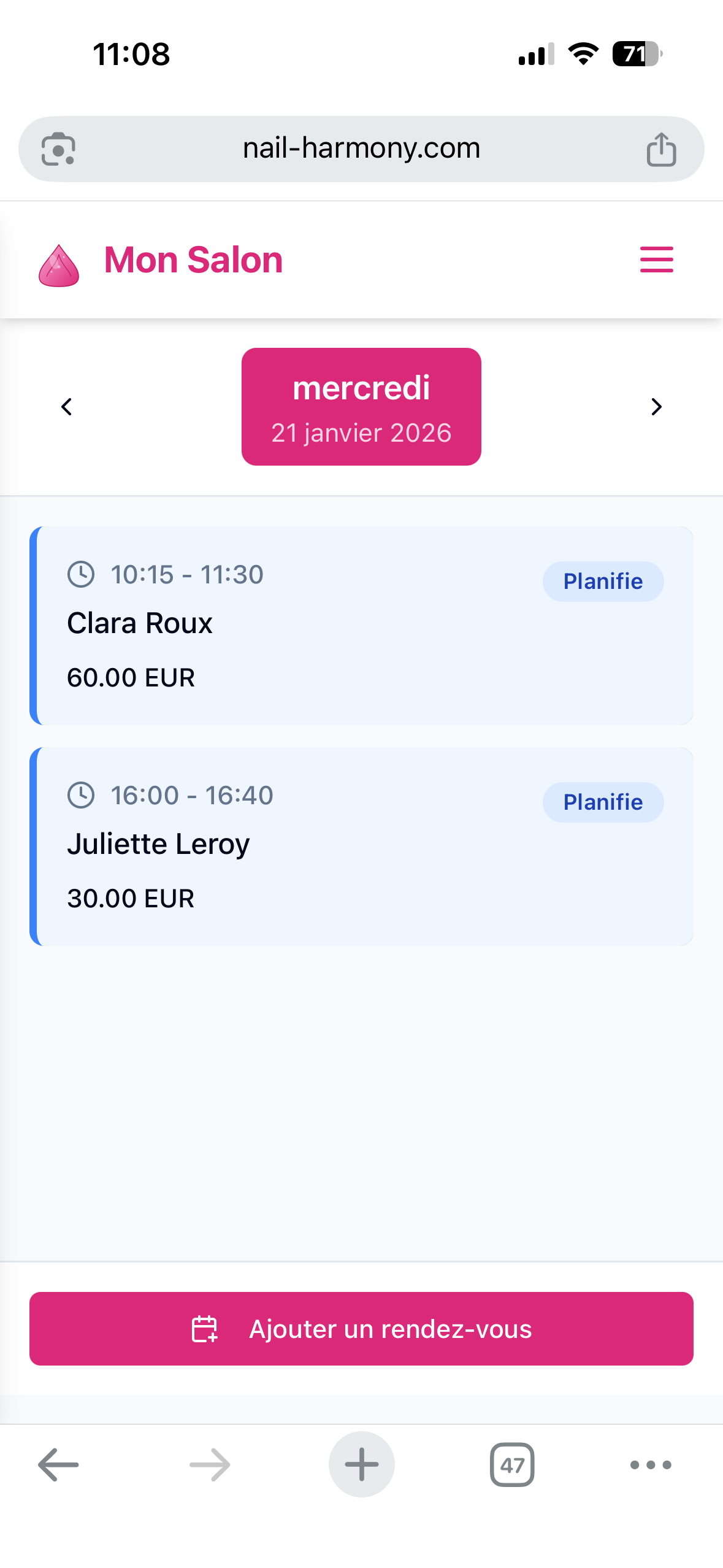The width and height of the screenshot is (723, 1568).
Task: Open the hamburger menu of Mon Salon
Action: (x=656, y=260)
